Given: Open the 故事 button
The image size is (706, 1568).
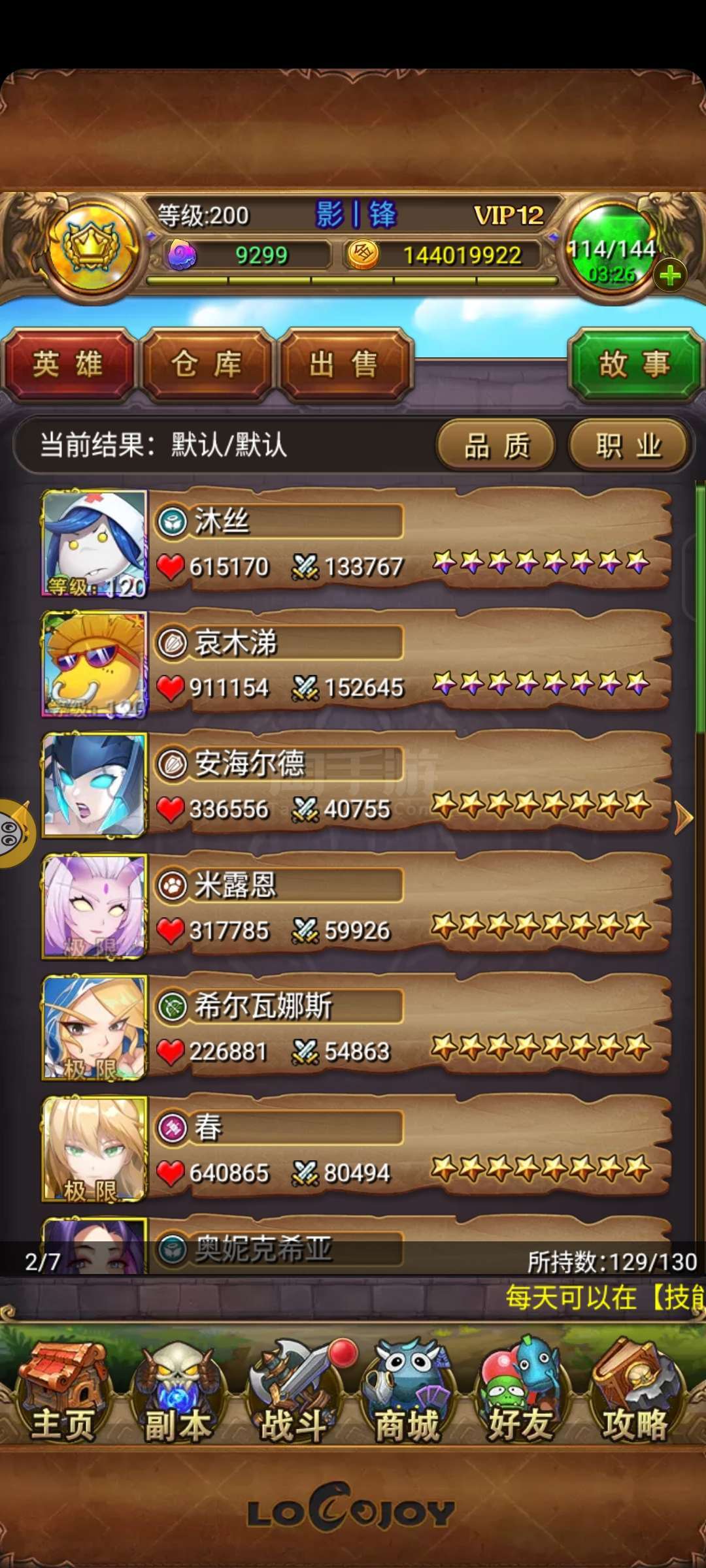Looking at the screenshot, I should [x=635, y=365].
